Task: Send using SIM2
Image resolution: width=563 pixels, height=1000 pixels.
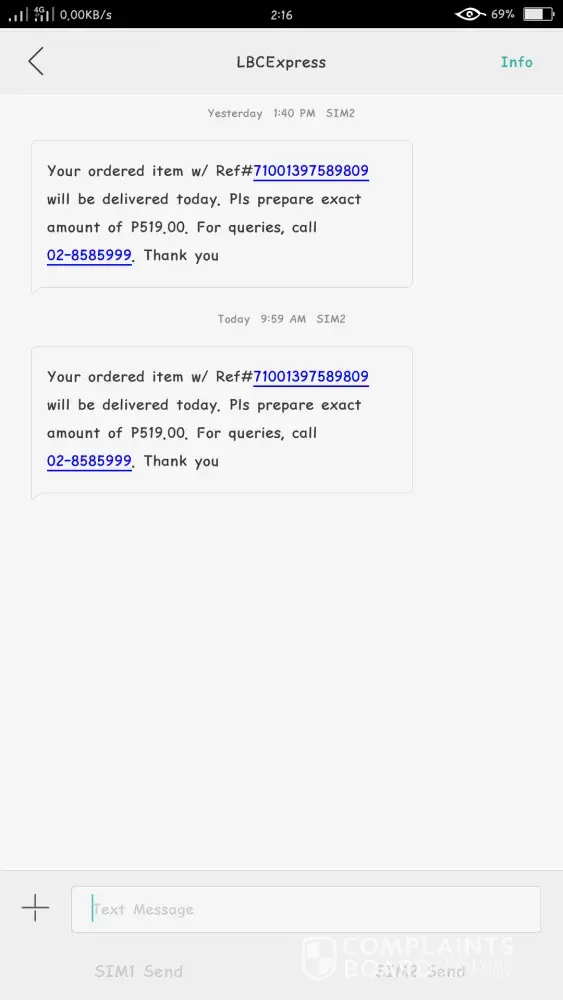Action: (x=421, y=971)
